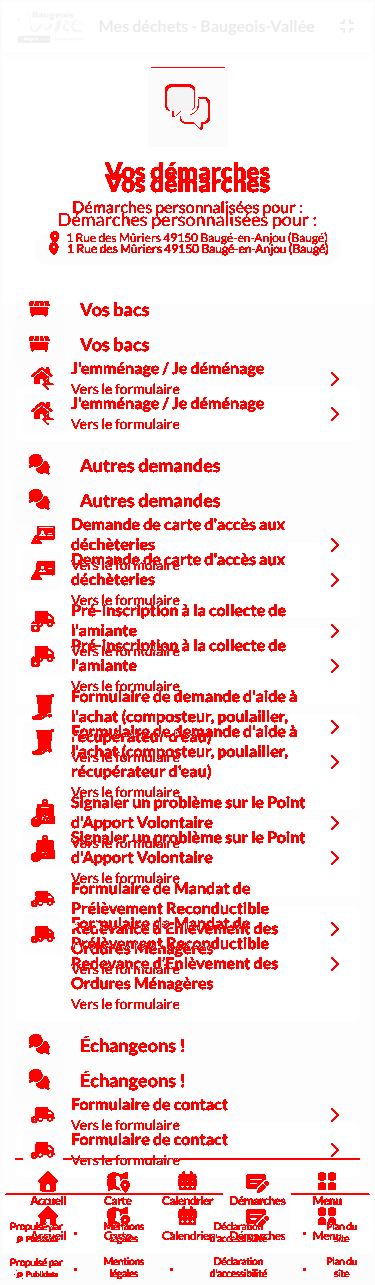375x1285 pixels.
Task: Toggle the fullscreen icon in the header
Action: (347, 27)
